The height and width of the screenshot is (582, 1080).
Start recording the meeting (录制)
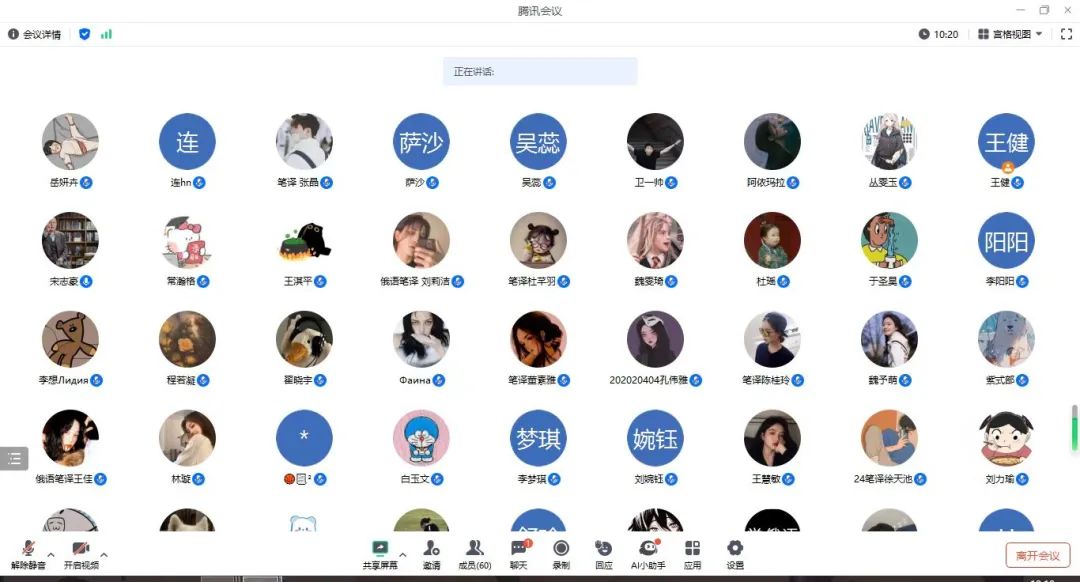(561, 552)
